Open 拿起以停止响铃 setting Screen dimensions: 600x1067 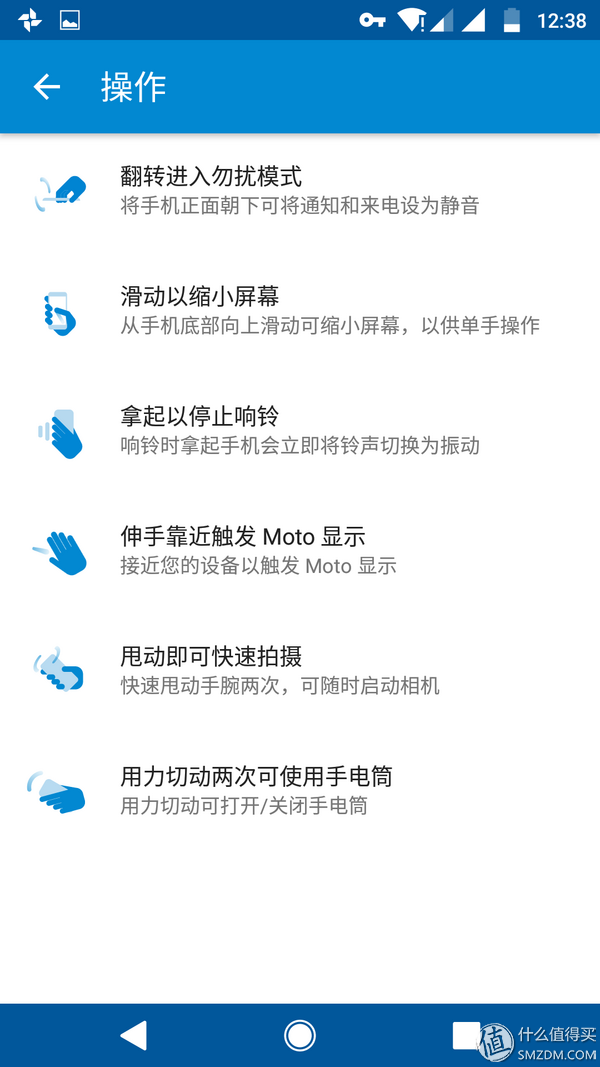click(x=300, y=431)
